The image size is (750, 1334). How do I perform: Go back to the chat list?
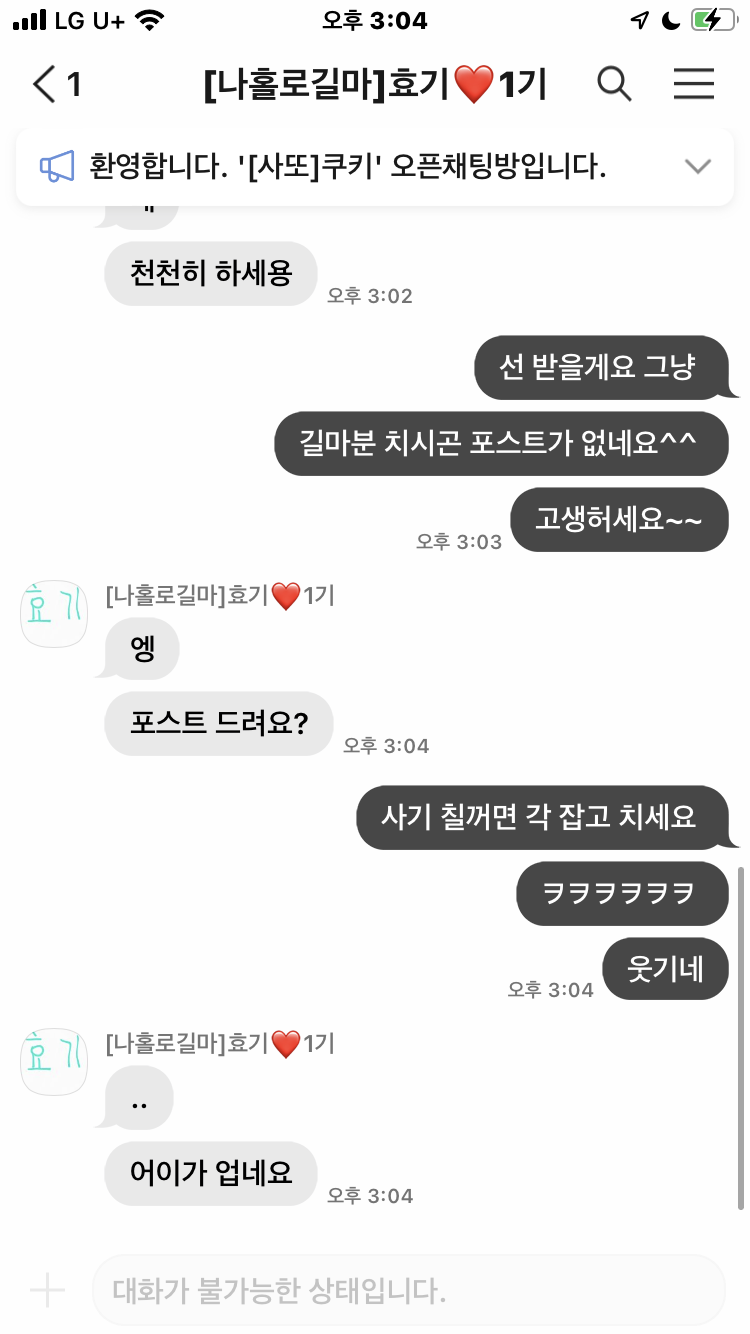click(x=45, y=85)
